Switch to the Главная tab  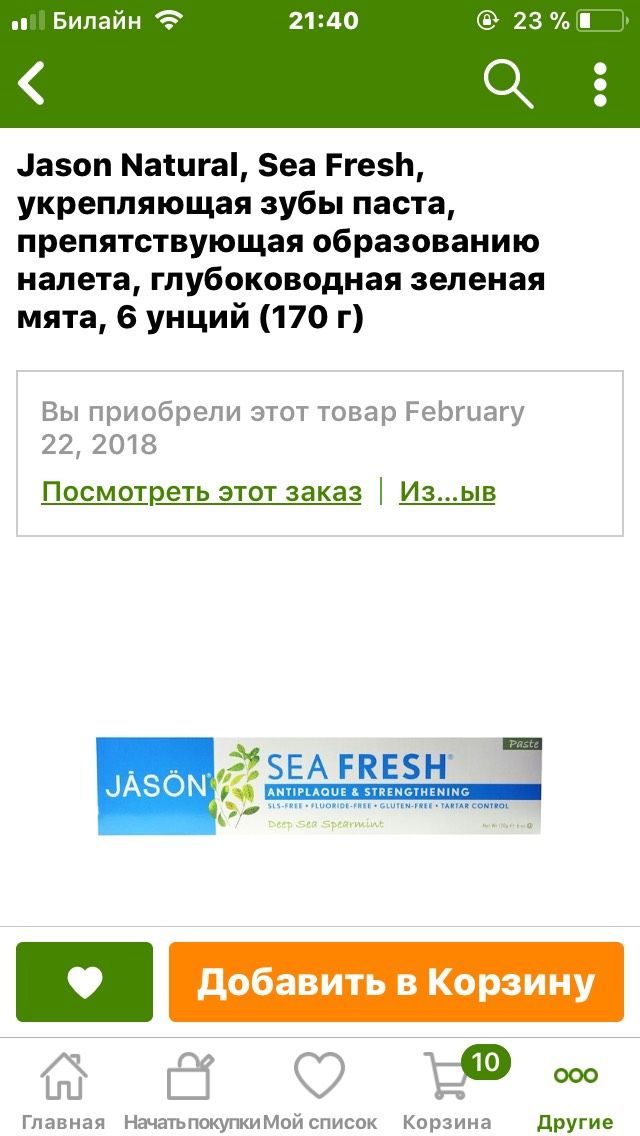click(63, 1090)
